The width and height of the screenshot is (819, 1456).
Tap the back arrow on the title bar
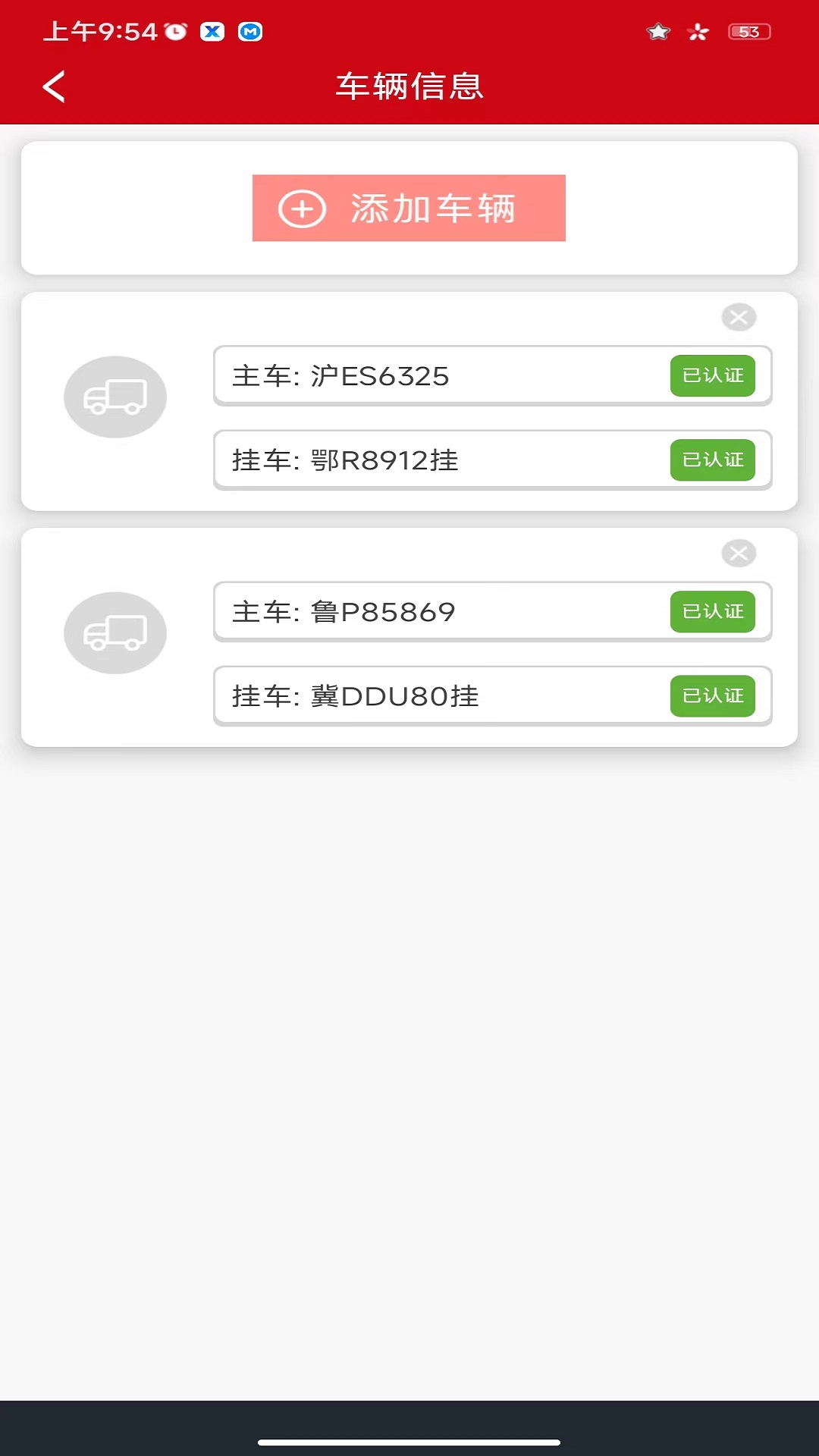click(x=53, y=86)
